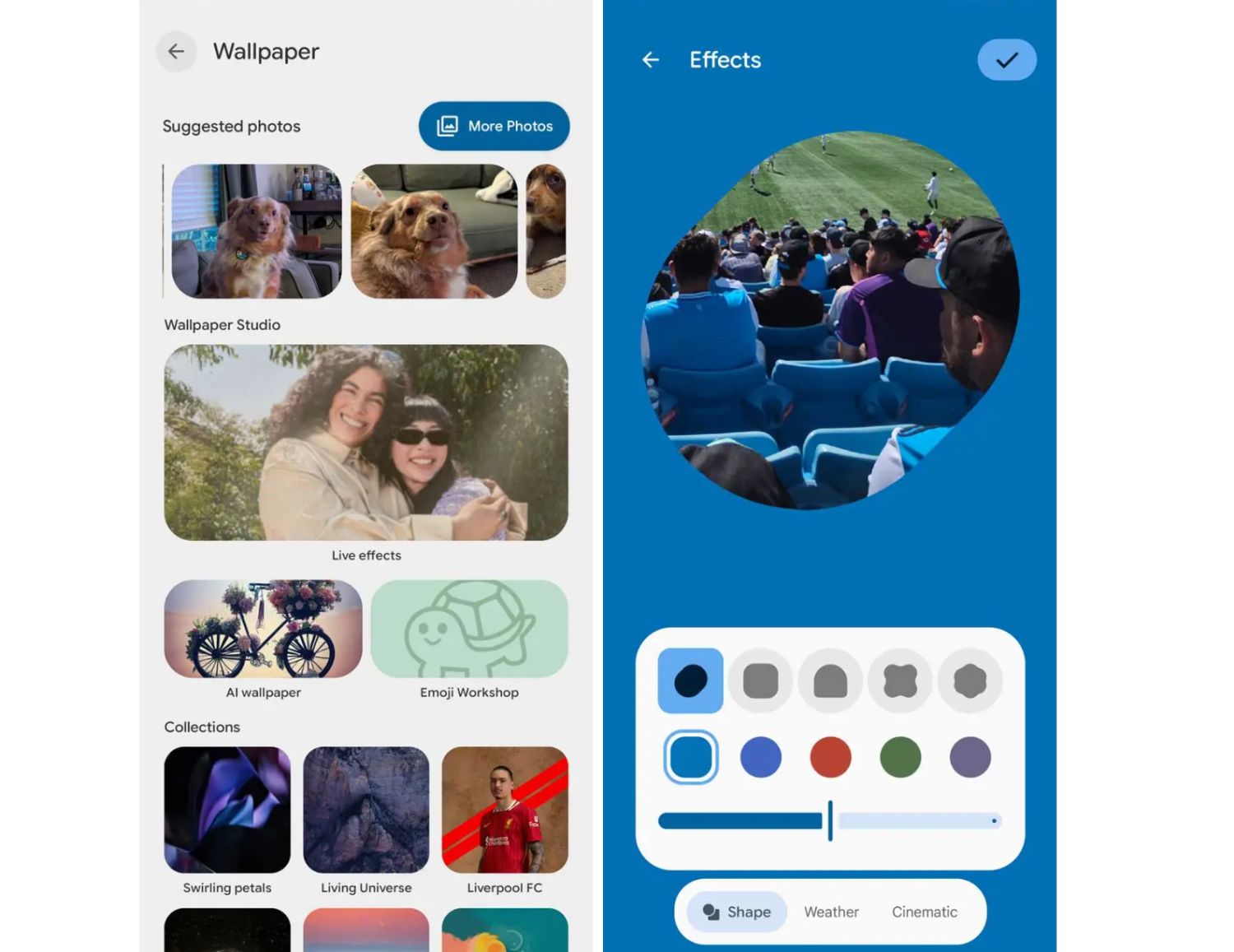
Task: Choose the arch shape option
Action: point(830,681)
